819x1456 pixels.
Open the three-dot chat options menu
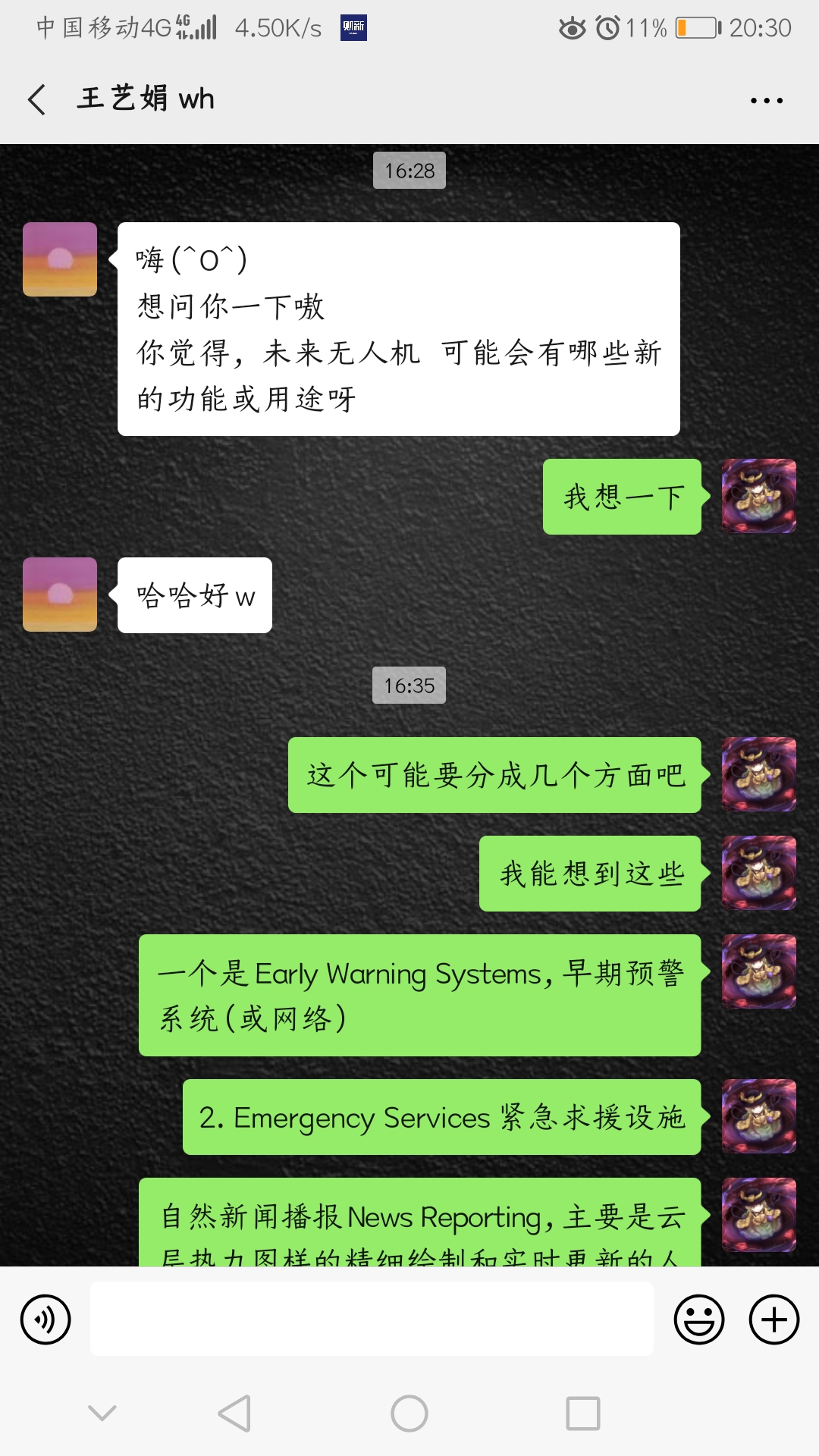click(x=766, y=100)
